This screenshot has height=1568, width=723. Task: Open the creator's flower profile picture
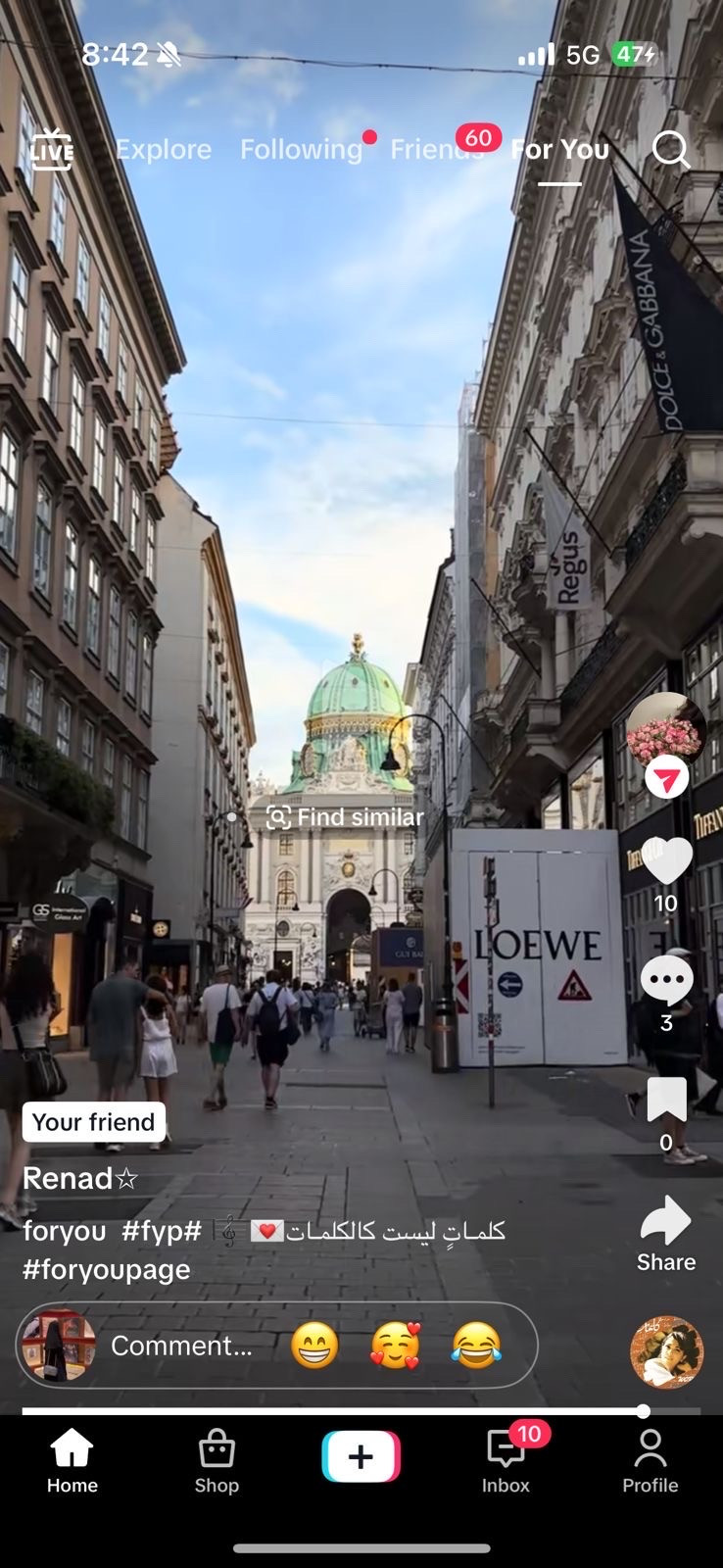[x=666, y=731]
